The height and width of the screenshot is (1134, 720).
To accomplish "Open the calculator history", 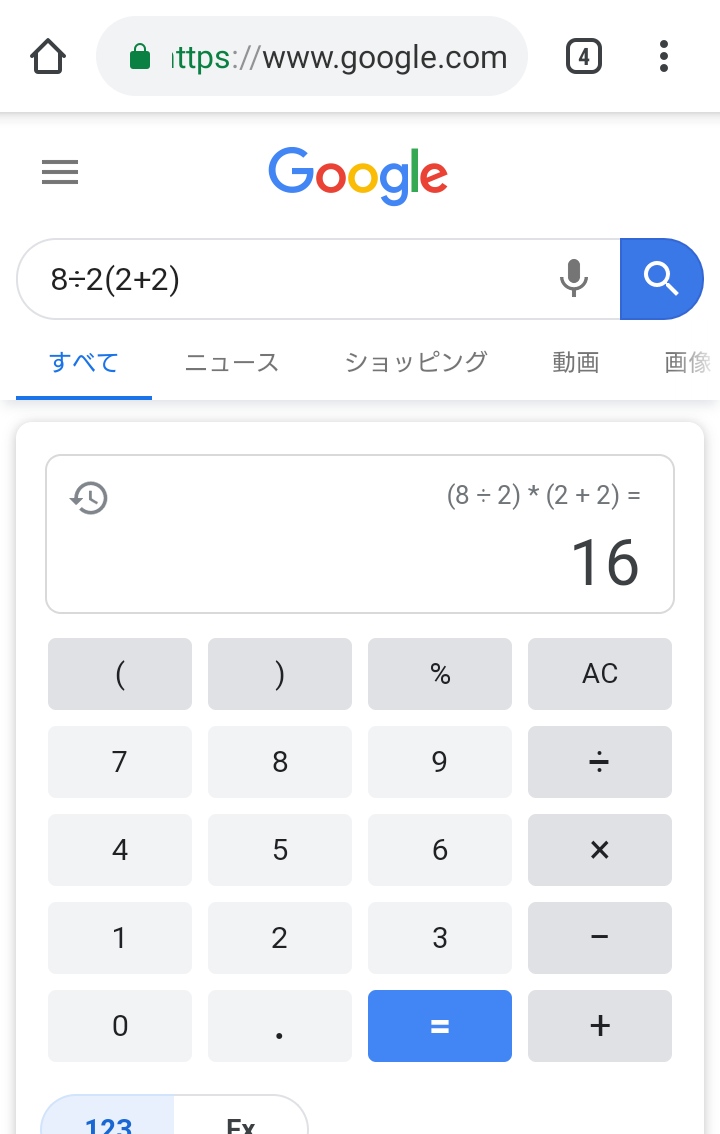I will [x=89, y=498].
